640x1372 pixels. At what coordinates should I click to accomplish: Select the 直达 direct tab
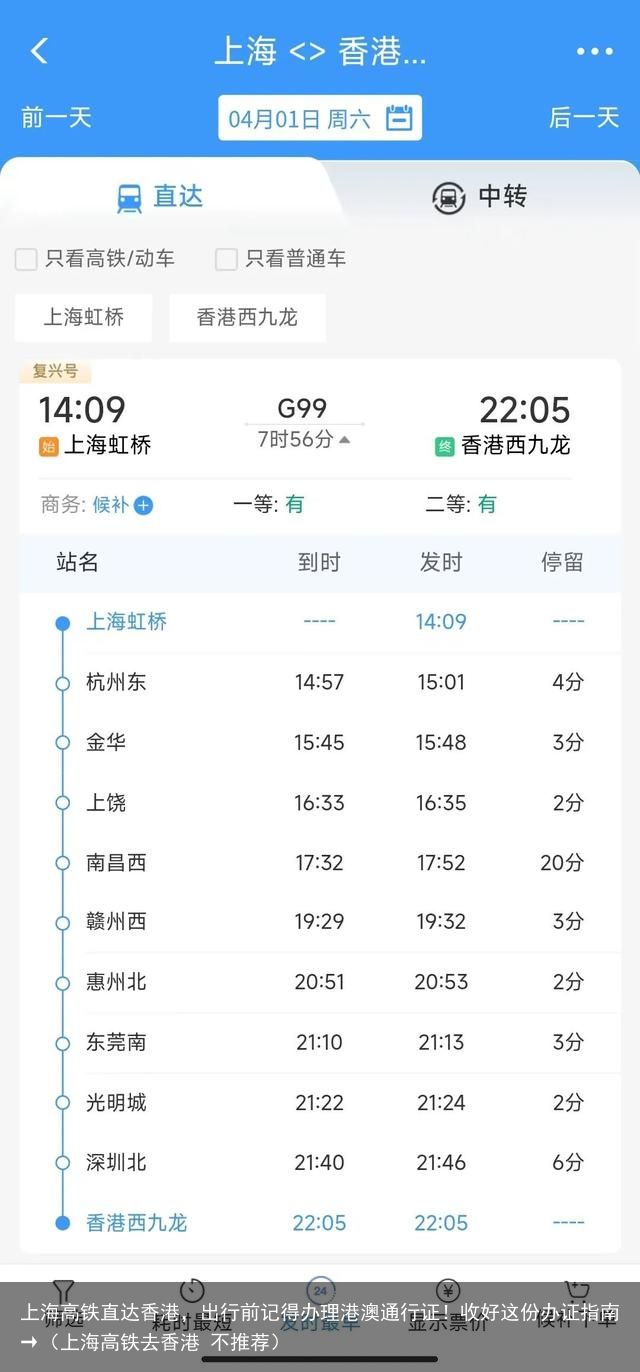pyautogui.click(x=160, y=197)
